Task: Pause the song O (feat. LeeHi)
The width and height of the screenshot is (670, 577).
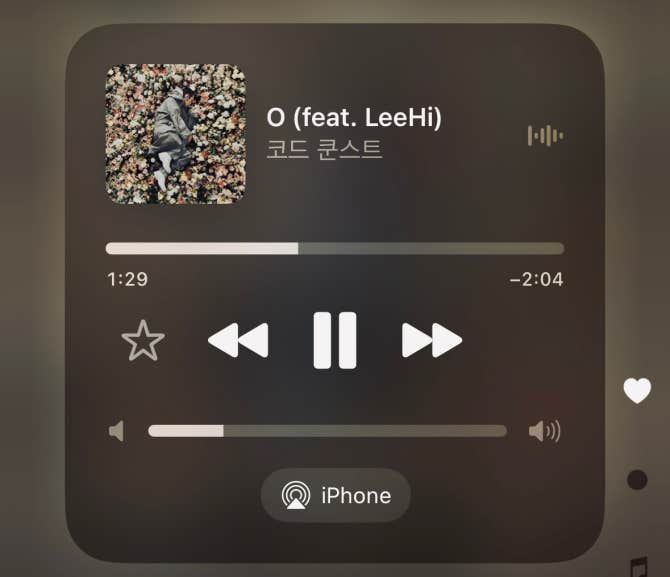Action: pyautogui.click(x=334, y=341)
